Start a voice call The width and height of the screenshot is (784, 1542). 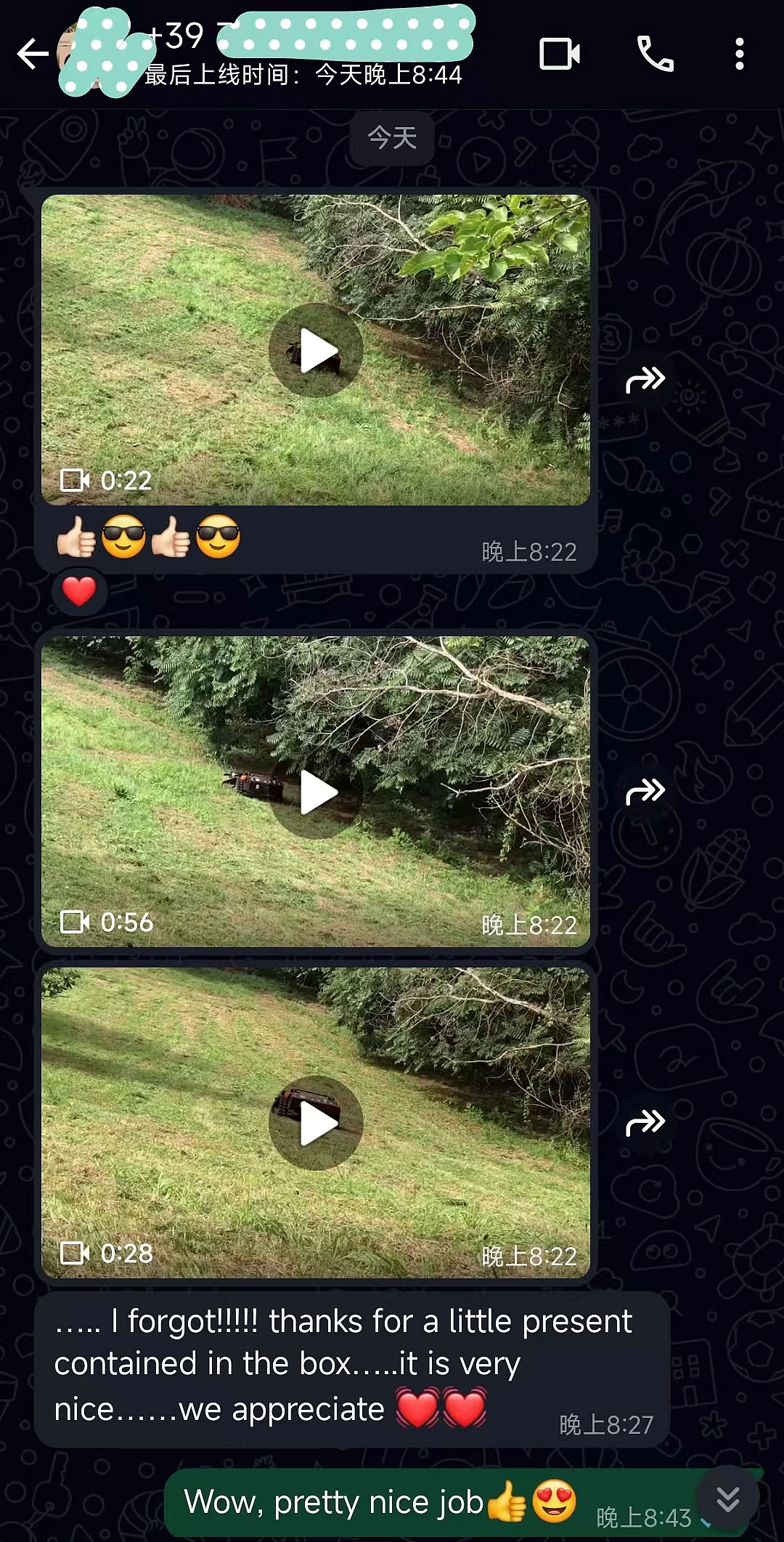[655, 54]
